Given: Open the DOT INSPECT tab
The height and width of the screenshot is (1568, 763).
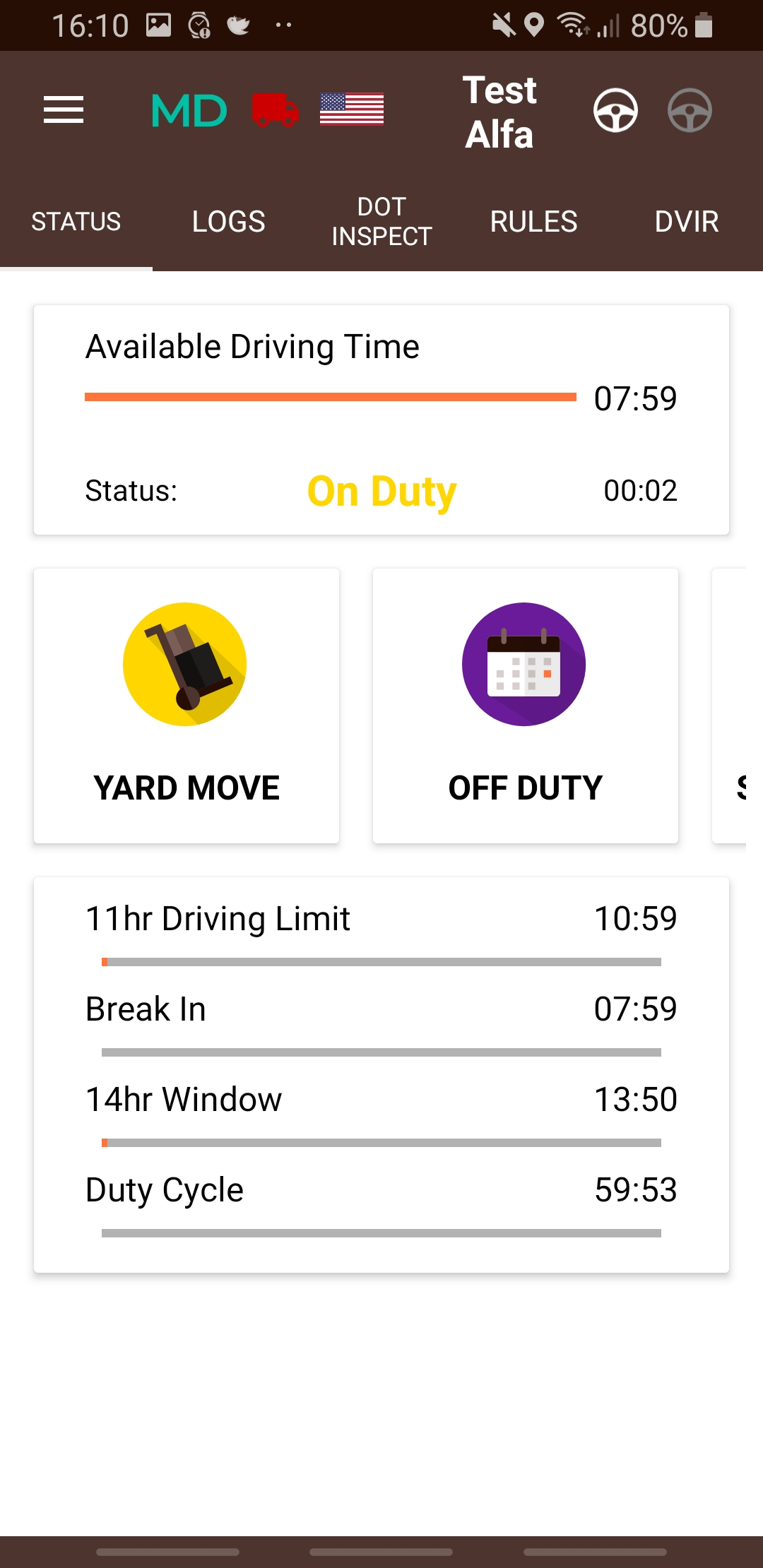Looking at the screenshot, I should 381,221.
